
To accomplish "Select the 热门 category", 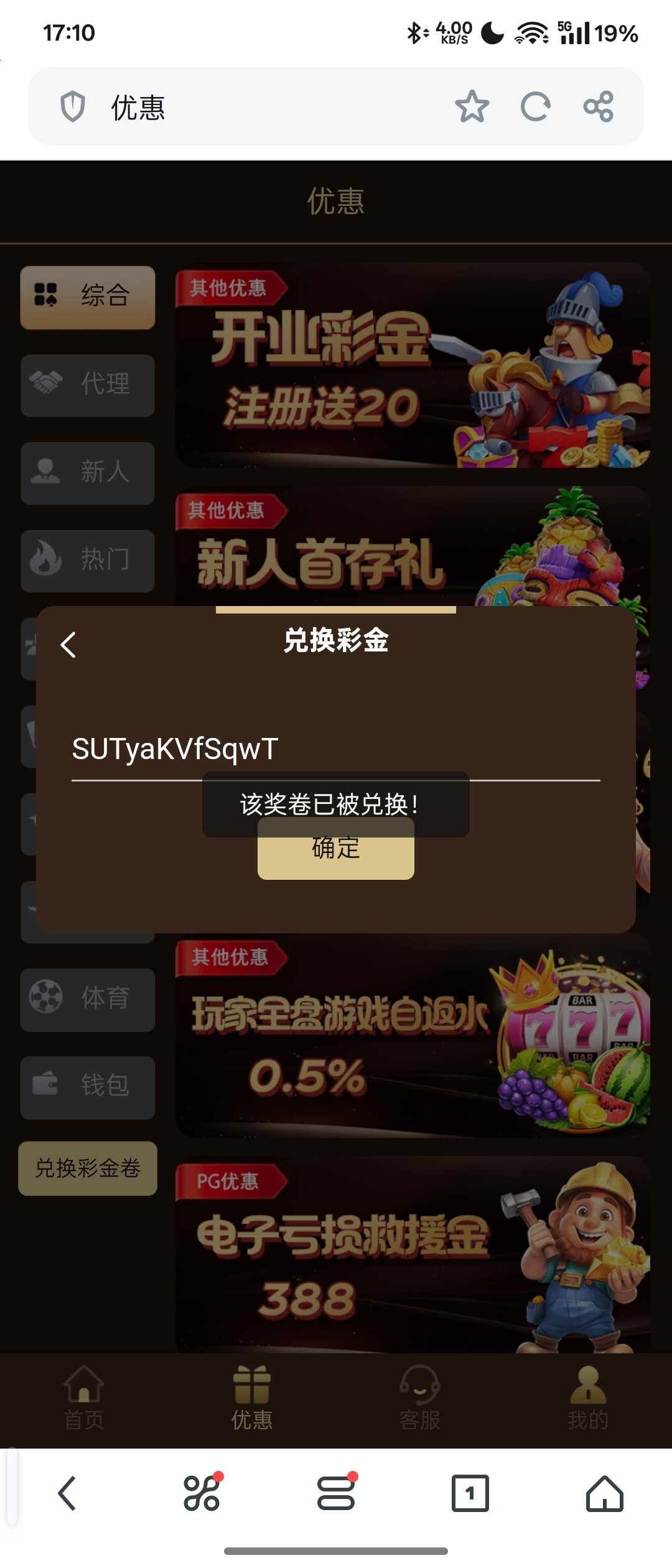I will coord(88,560).
